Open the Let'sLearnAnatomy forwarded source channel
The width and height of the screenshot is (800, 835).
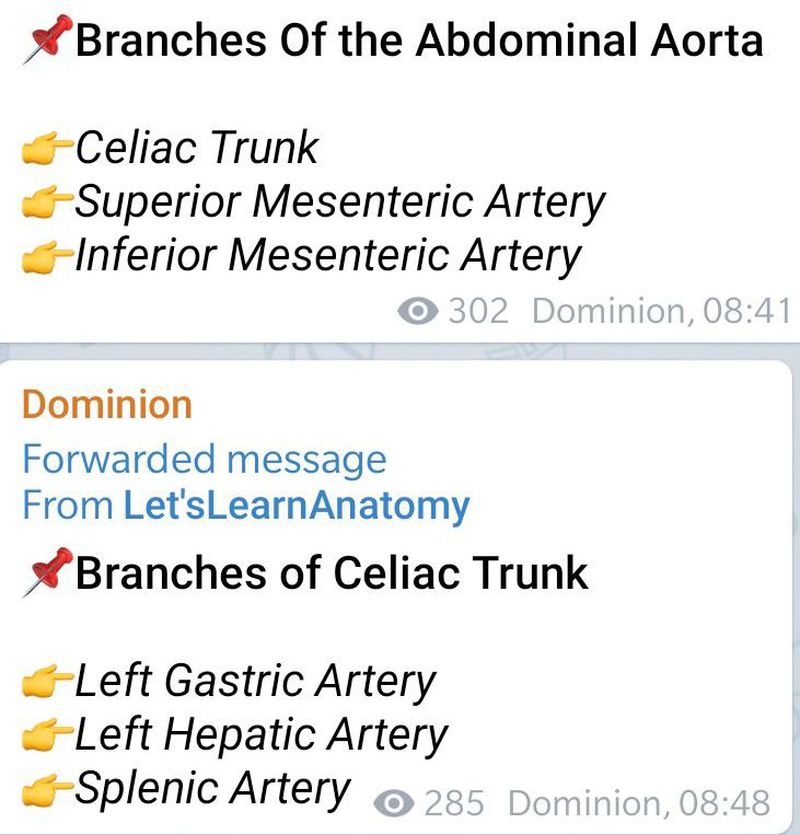295,506
